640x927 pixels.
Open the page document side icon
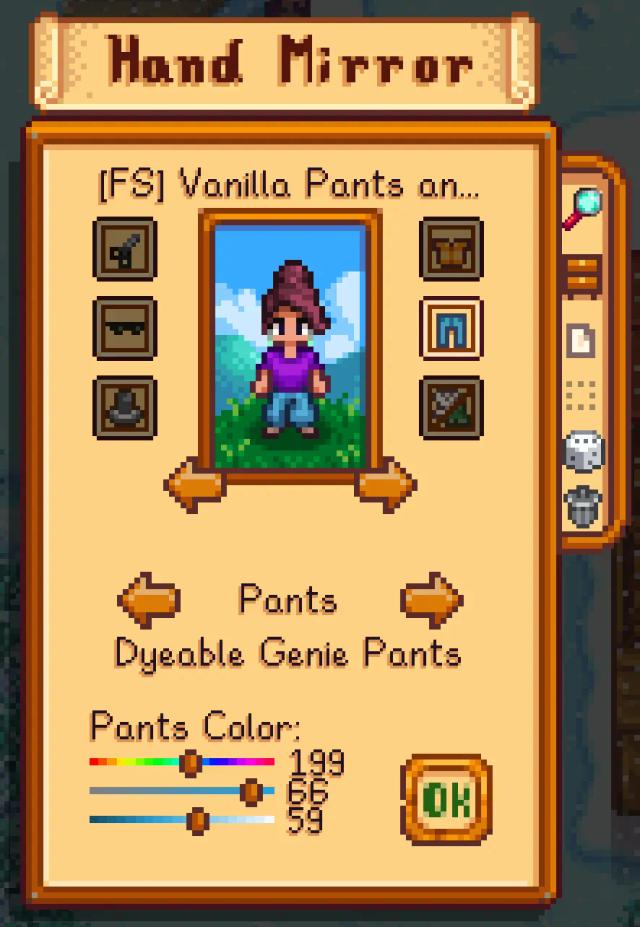581,341
